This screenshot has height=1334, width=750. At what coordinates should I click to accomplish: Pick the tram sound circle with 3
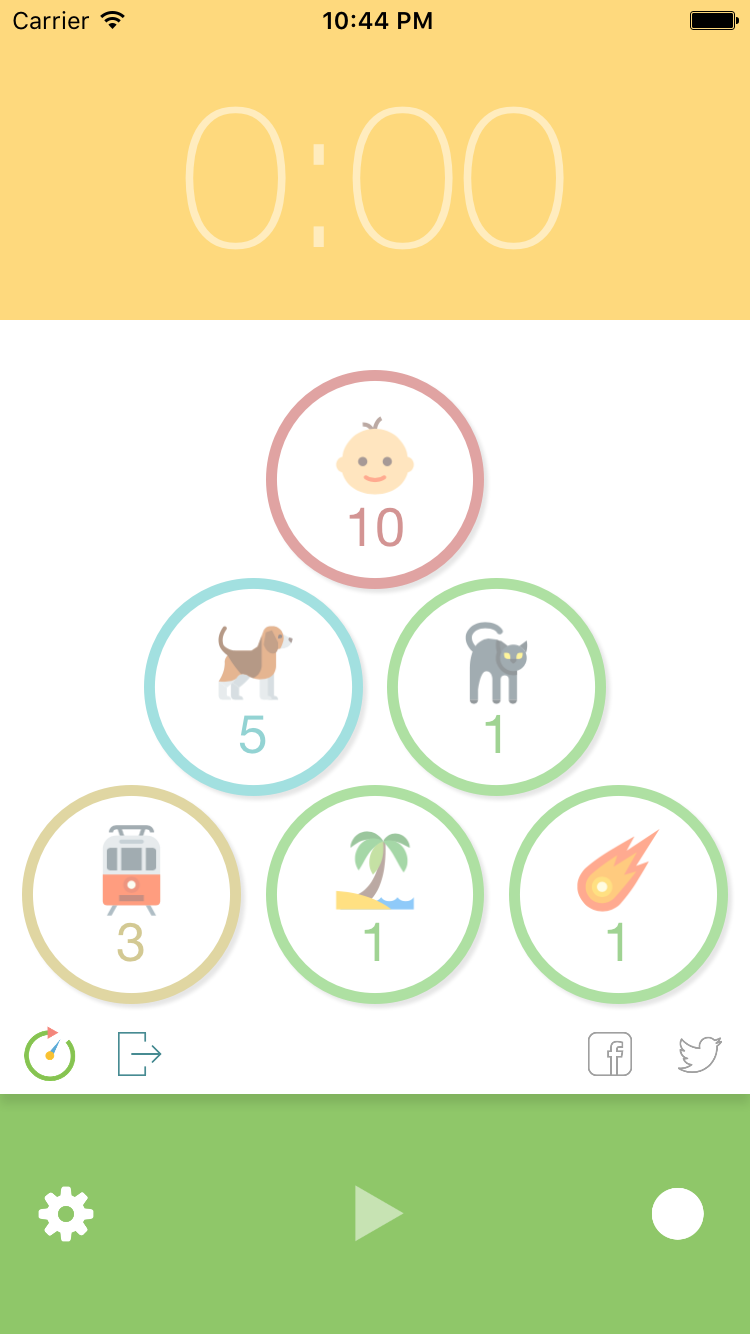(131, 895)
